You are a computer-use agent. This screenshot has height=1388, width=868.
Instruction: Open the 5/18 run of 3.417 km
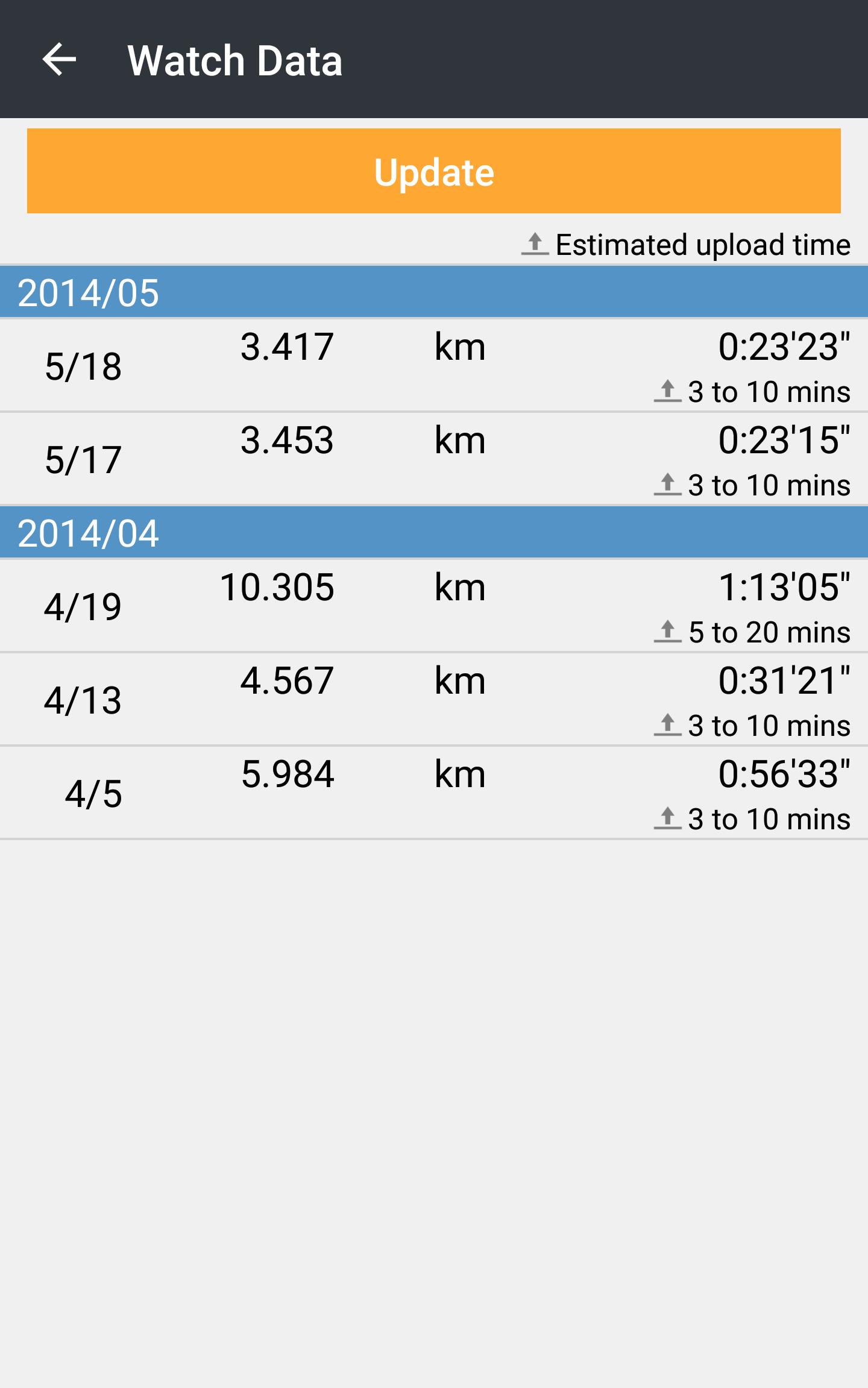(434, 365)
